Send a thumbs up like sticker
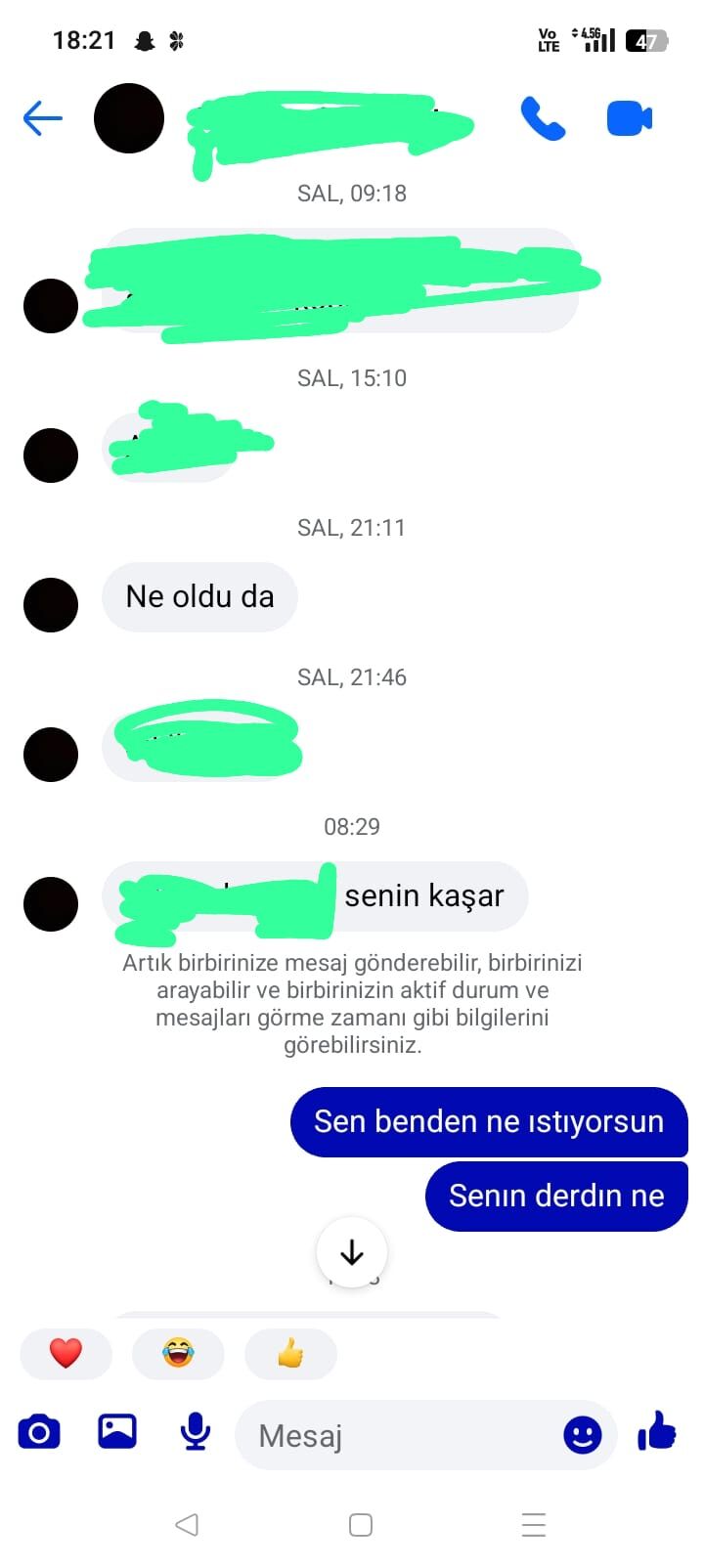The image size is (704, 1568). [x=657, y=1431]
